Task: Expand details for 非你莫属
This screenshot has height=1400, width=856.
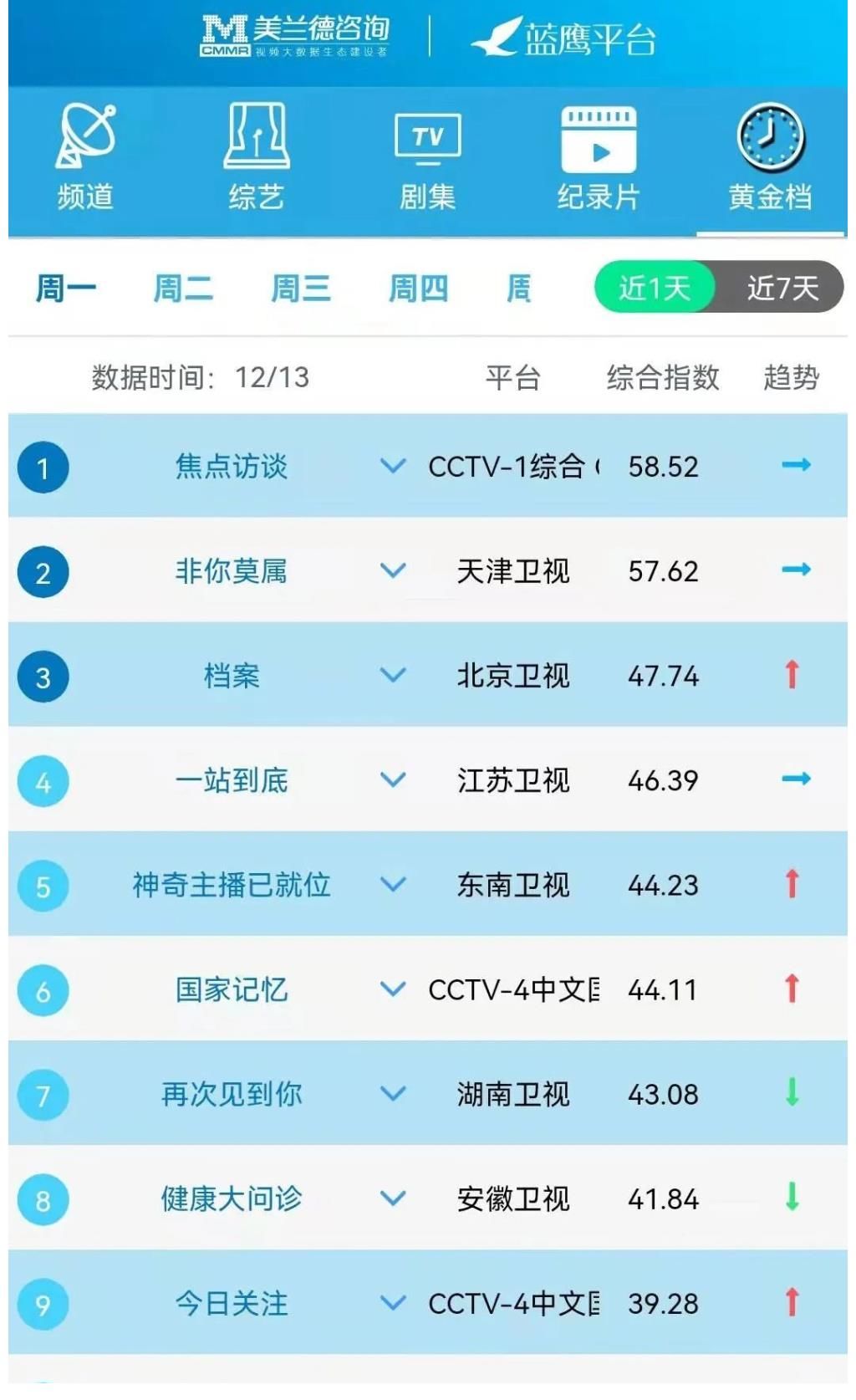Action: click(393, 570)
